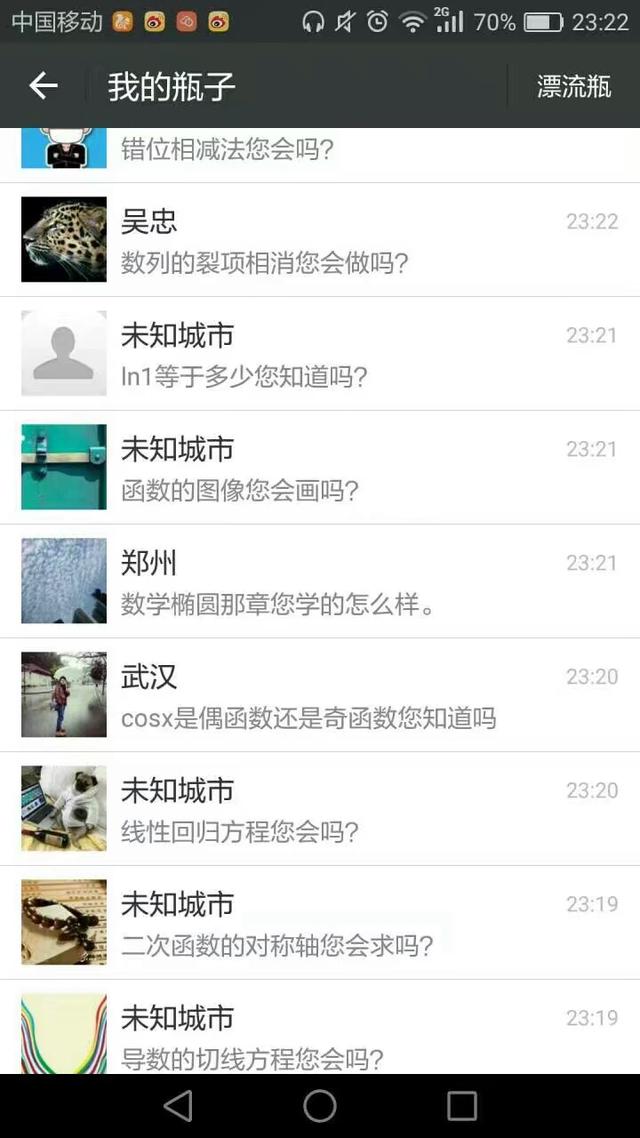
Task: Open the recent apps view
Action: (461, 1106)
